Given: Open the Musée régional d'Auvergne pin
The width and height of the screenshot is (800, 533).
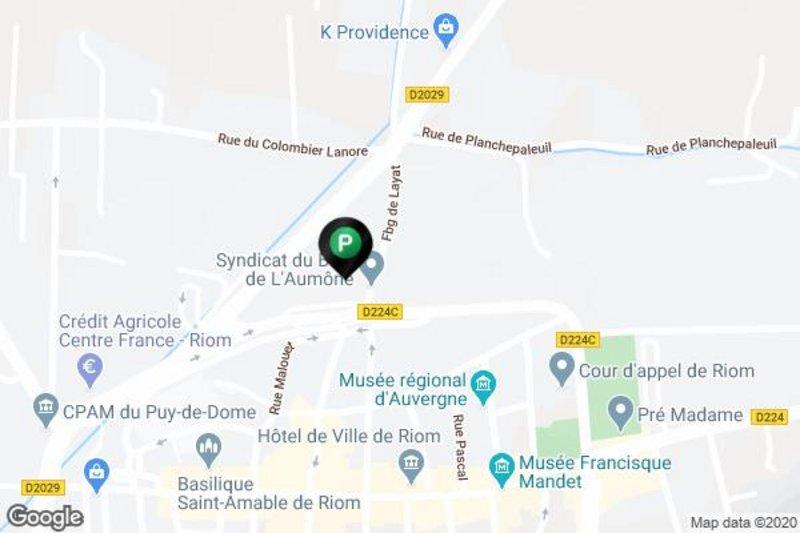Looking at the screenshot, I should [x=484, y=383].
